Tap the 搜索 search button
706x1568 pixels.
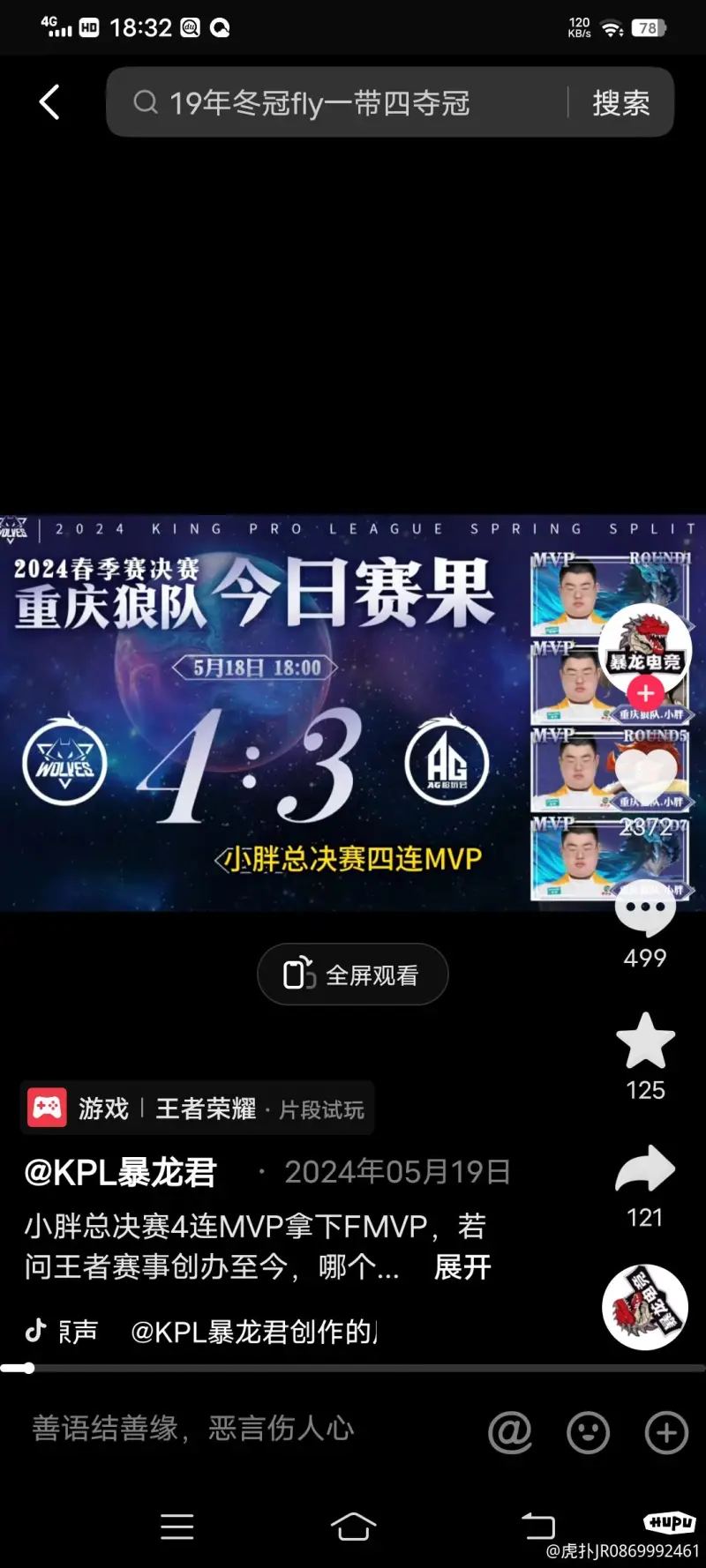(x=620, y=103)
